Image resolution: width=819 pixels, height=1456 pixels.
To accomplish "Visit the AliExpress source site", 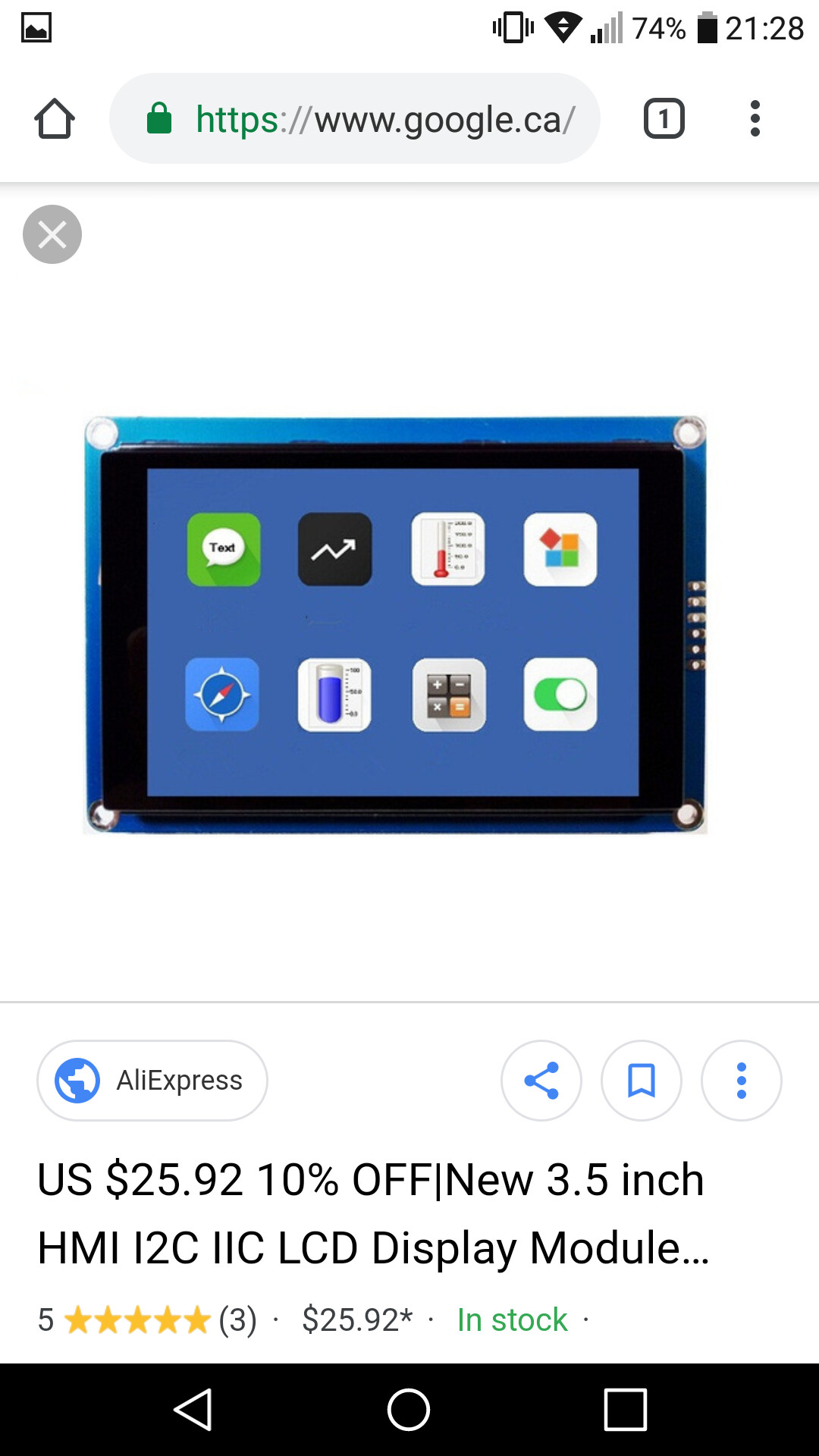I will (x=152, y=1081).
